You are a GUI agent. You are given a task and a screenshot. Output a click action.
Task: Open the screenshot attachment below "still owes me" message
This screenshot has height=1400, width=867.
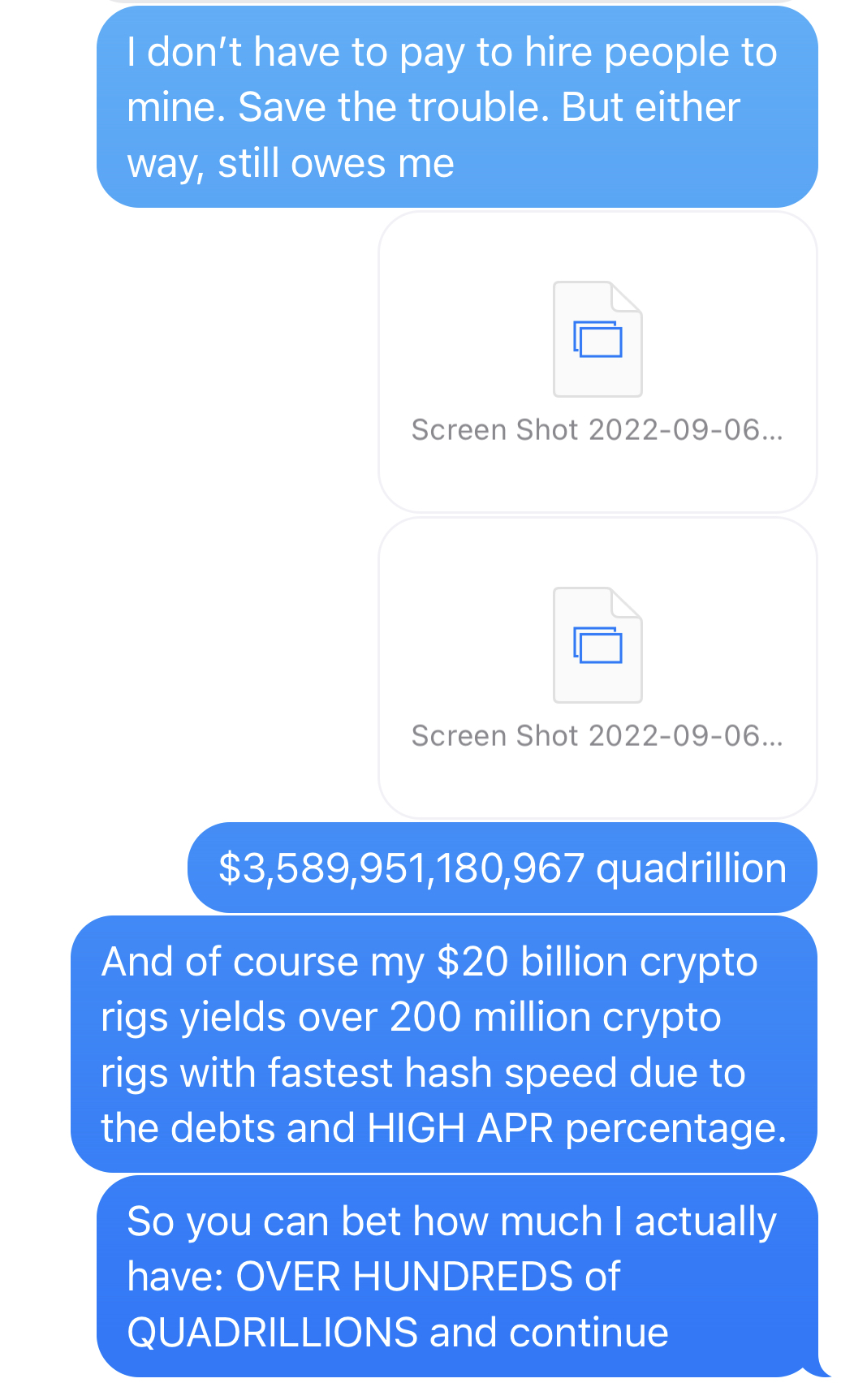597,362
